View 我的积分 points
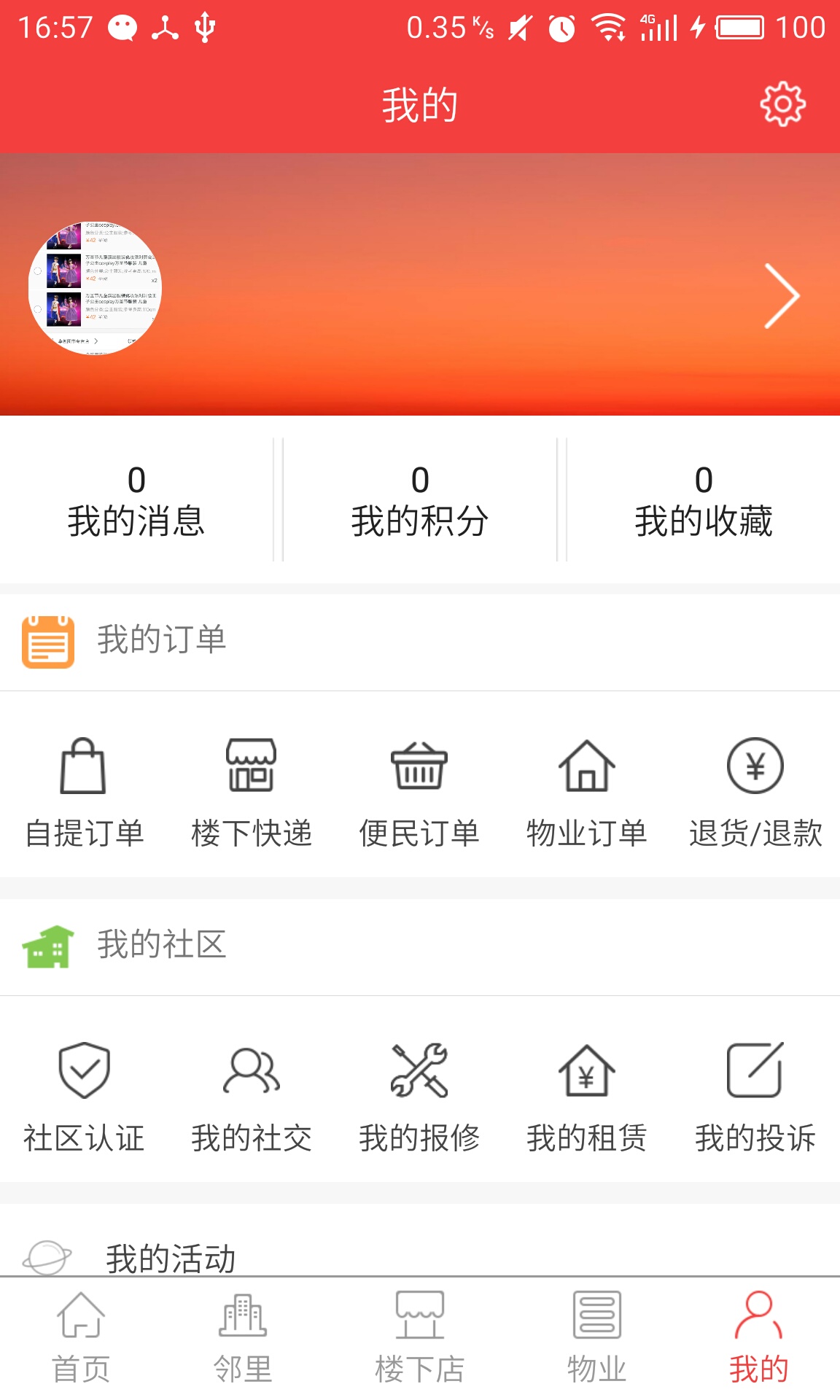This screenshot has height=1400, width=840. [x=420, y=501]
